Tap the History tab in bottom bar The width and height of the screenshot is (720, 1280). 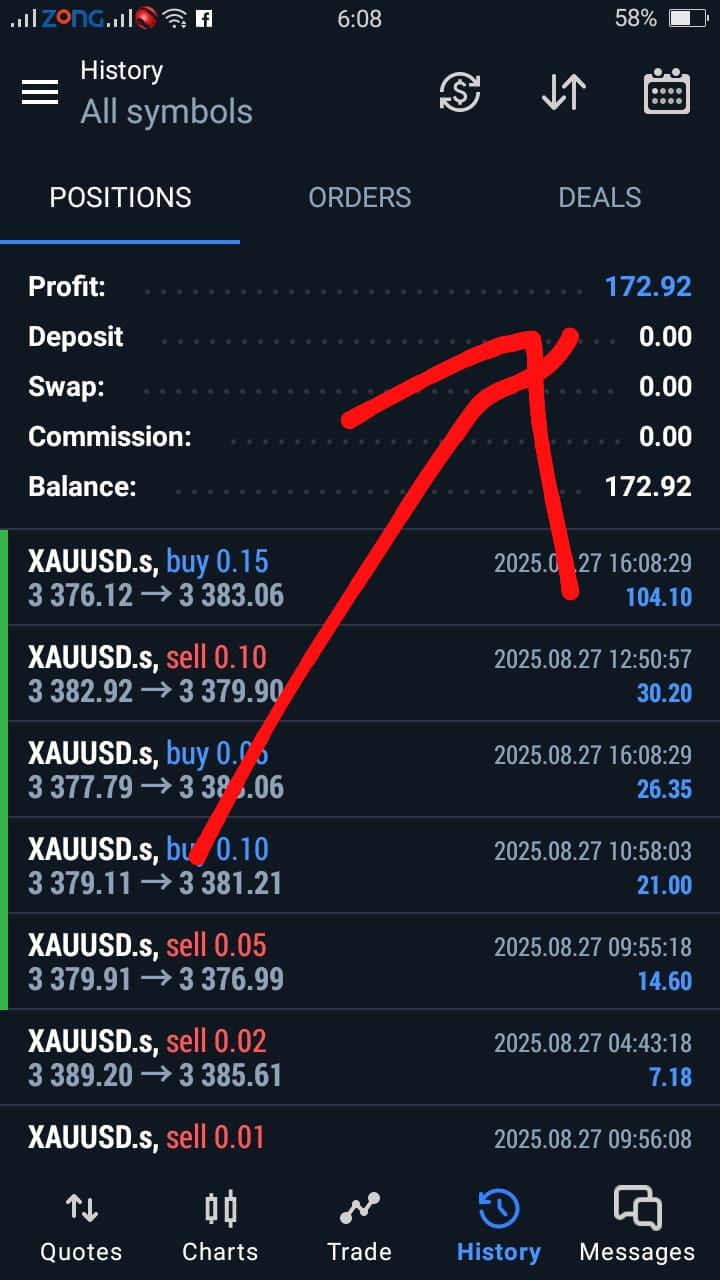click(x=498, y=1226)
